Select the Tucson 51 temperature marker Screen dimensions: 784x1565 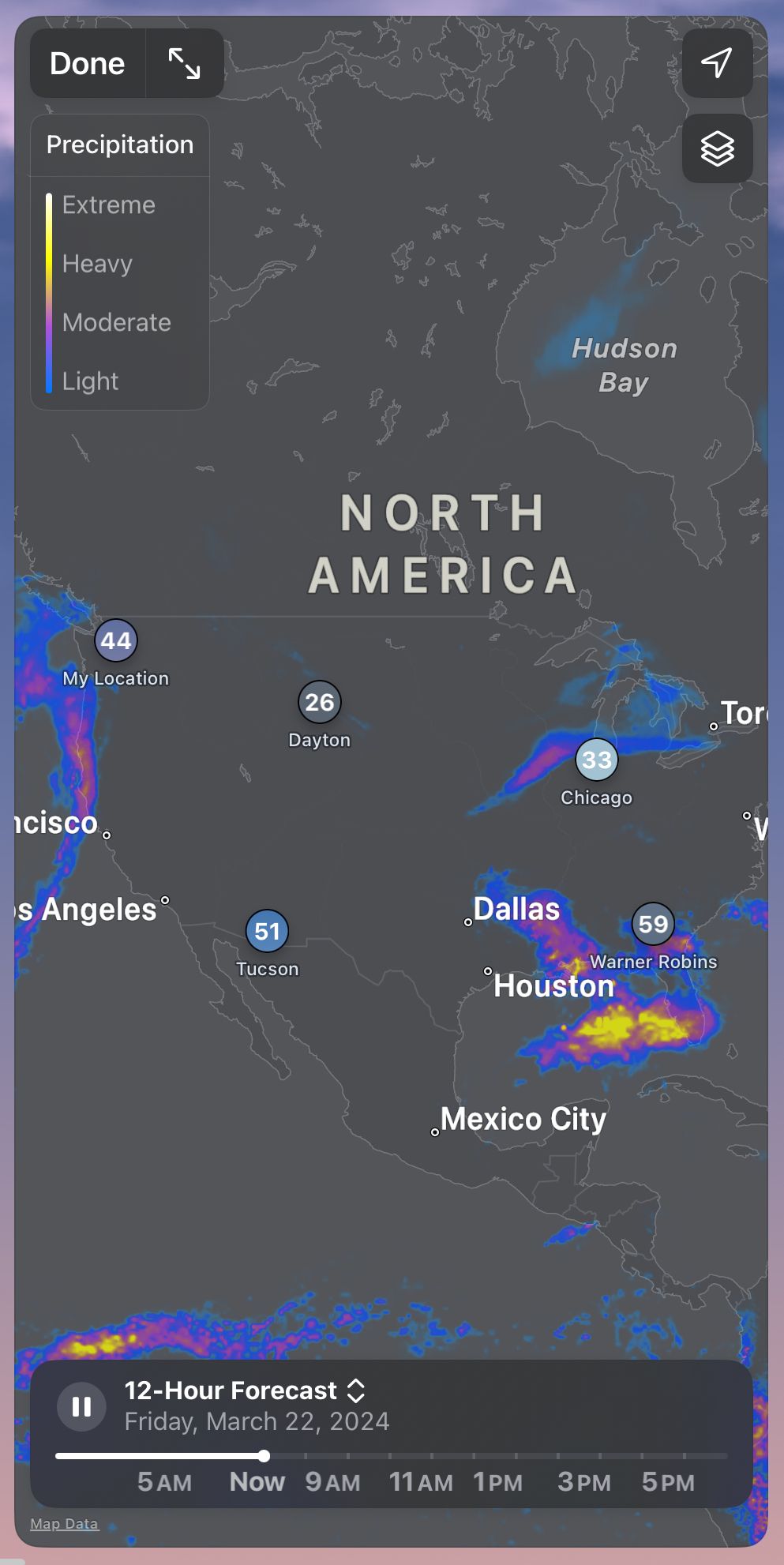click(x=267, y=931)
